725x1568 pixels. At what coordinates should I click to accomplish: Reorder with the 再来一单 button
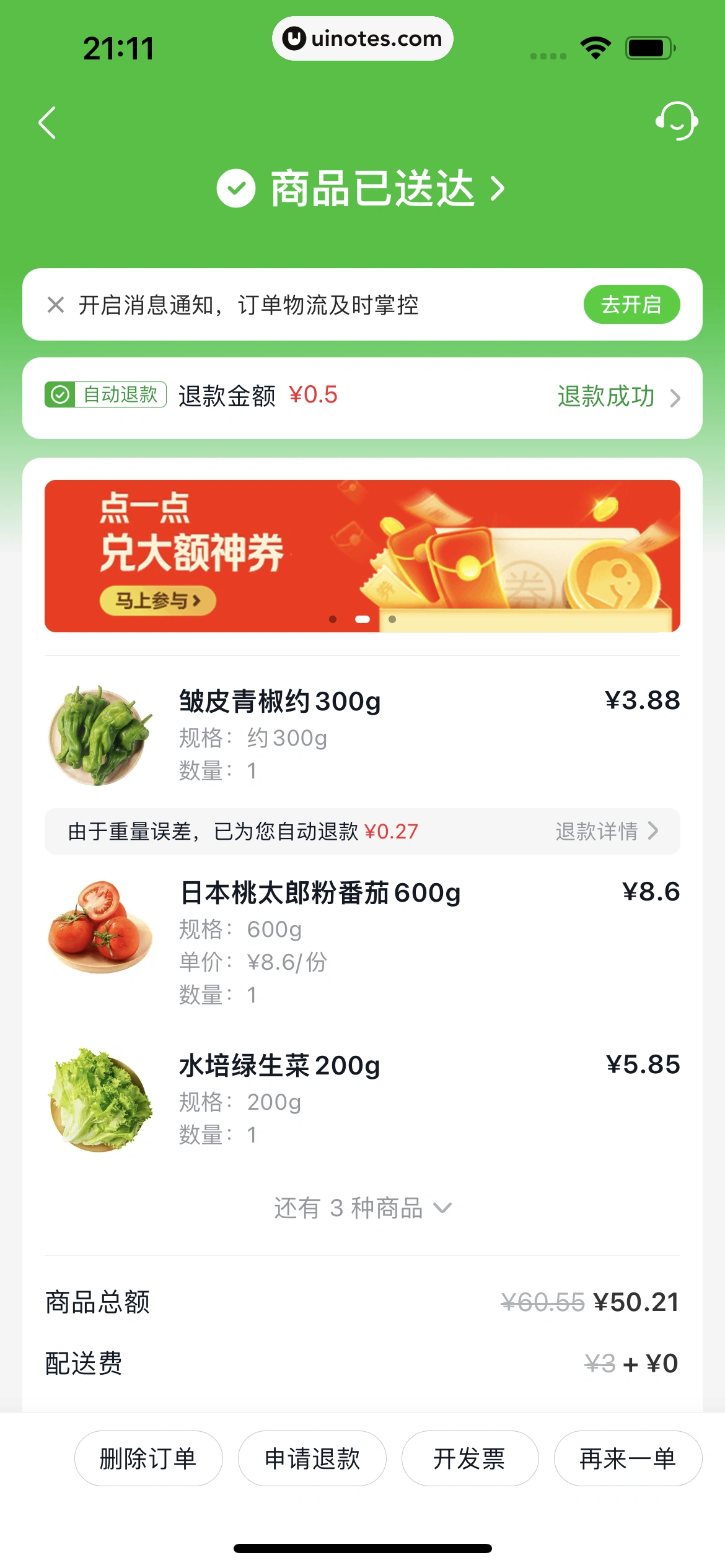[627, 1458]
